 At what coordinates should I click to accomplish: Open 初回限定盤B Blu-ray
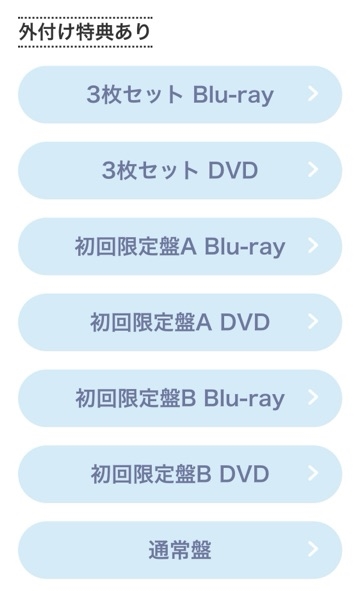(180, 398)
